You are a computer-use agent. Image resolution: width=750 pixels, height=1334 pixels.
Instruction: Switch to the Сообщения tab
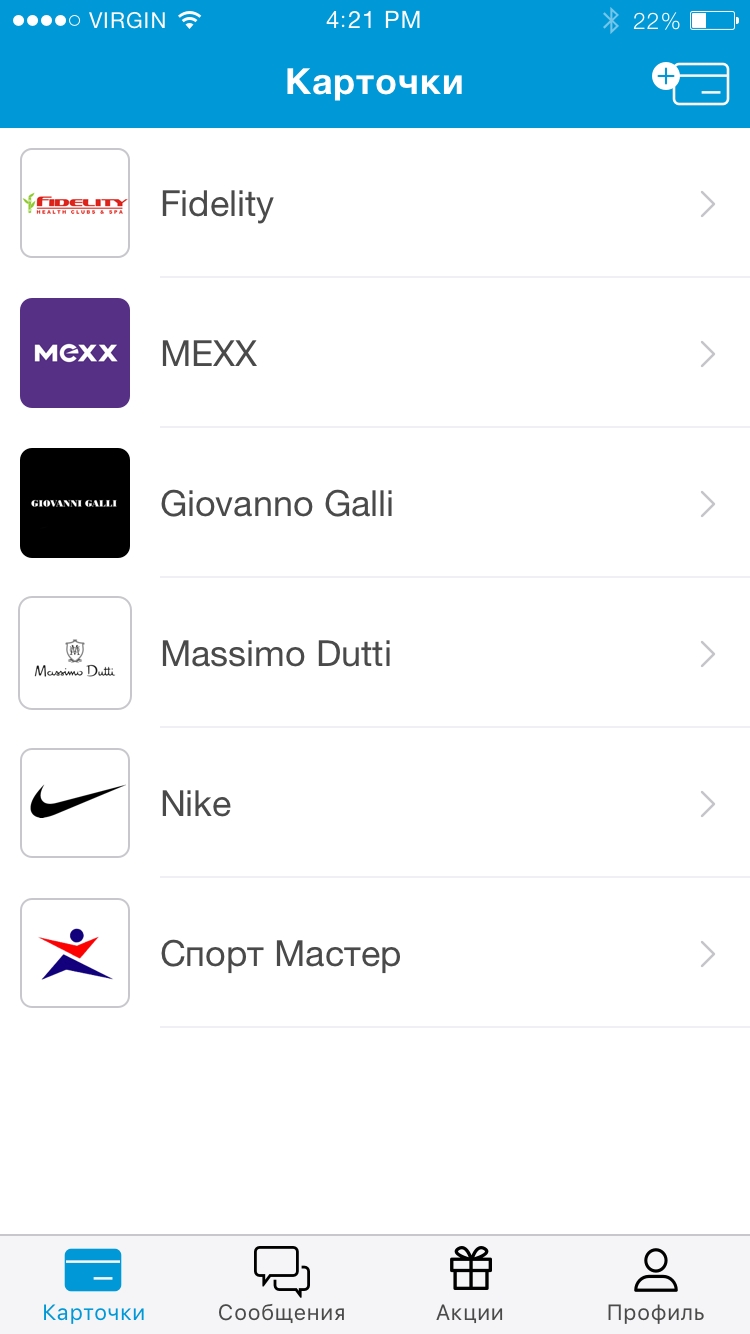pos(281,1285)
